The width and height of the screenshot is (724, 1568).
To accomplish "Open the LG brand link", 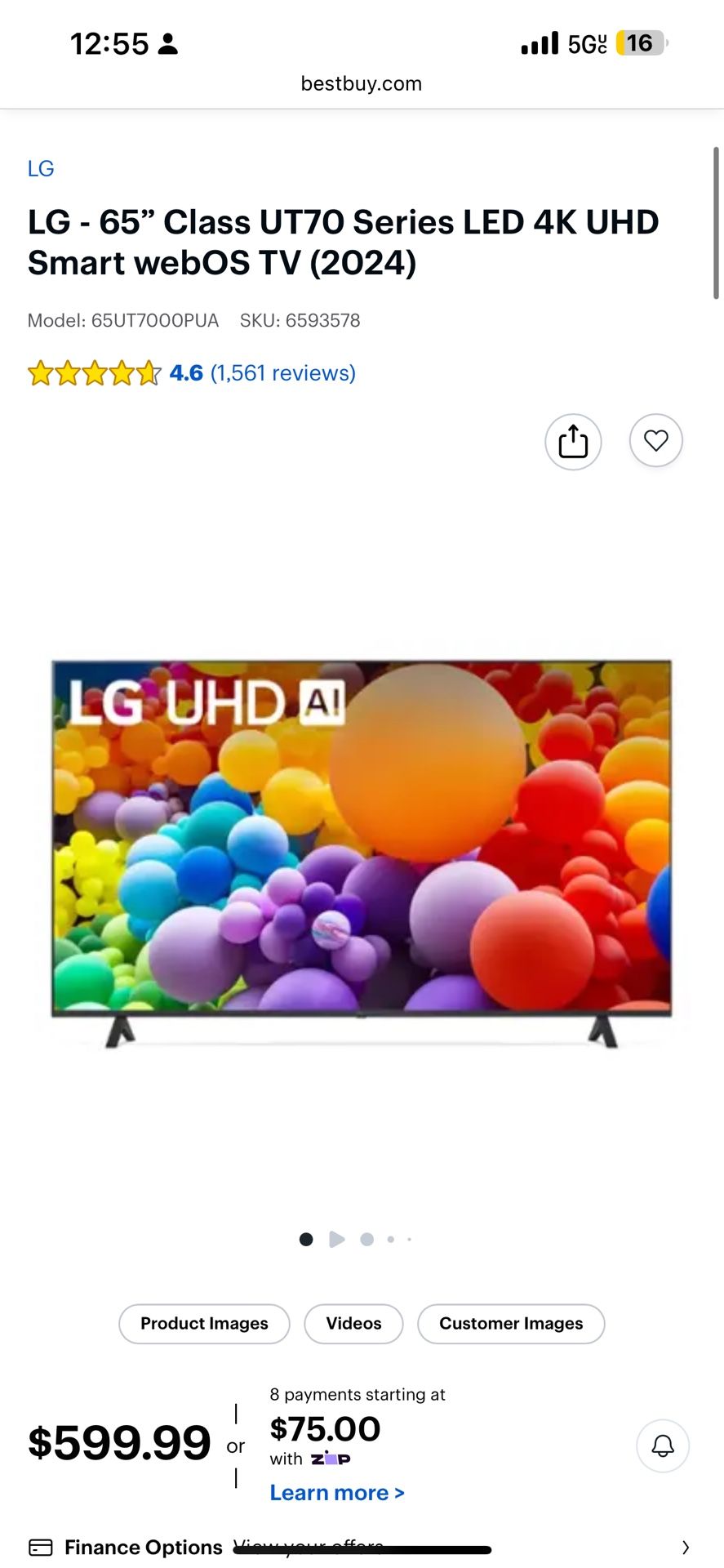I will click(x=41, y=168).
